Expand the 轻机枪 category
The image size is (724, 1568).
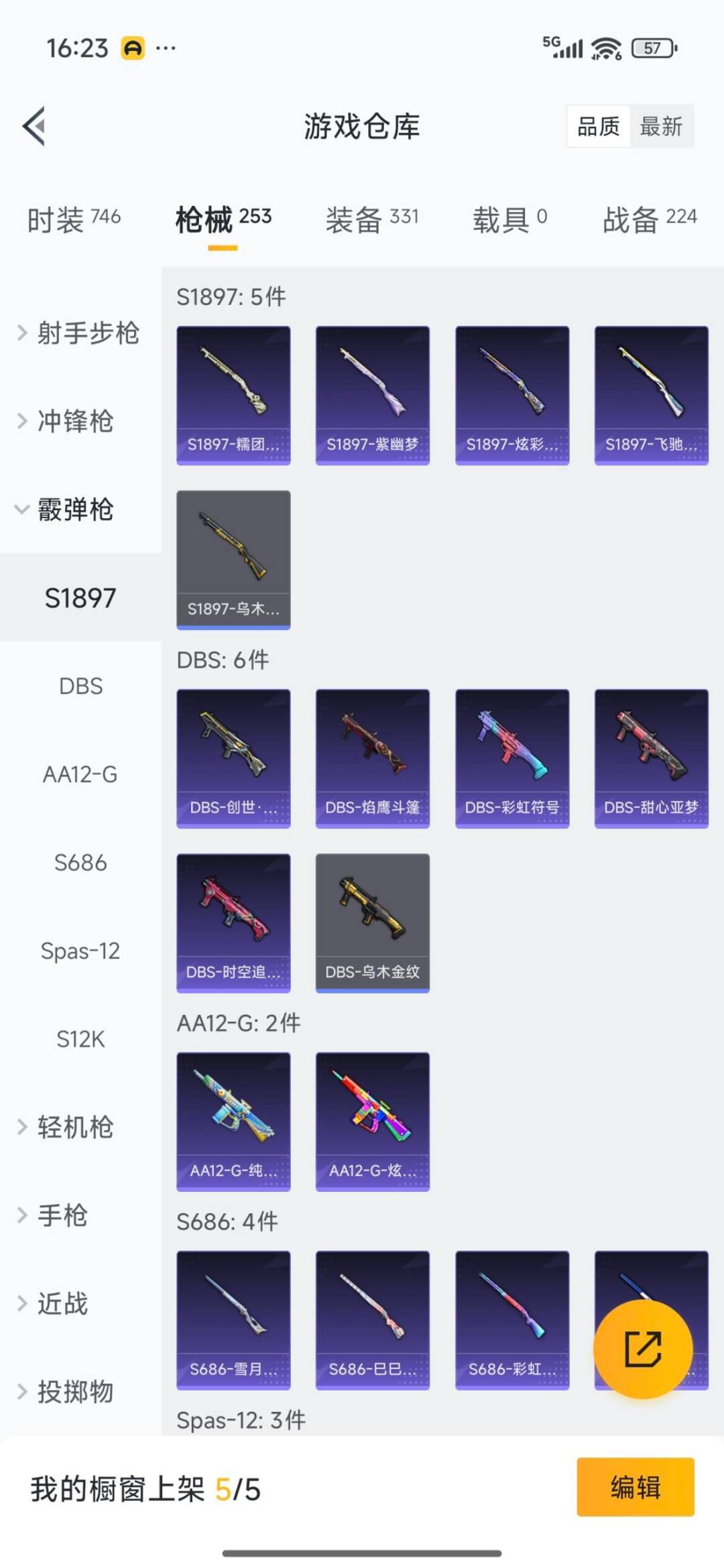click(67, 1127)
